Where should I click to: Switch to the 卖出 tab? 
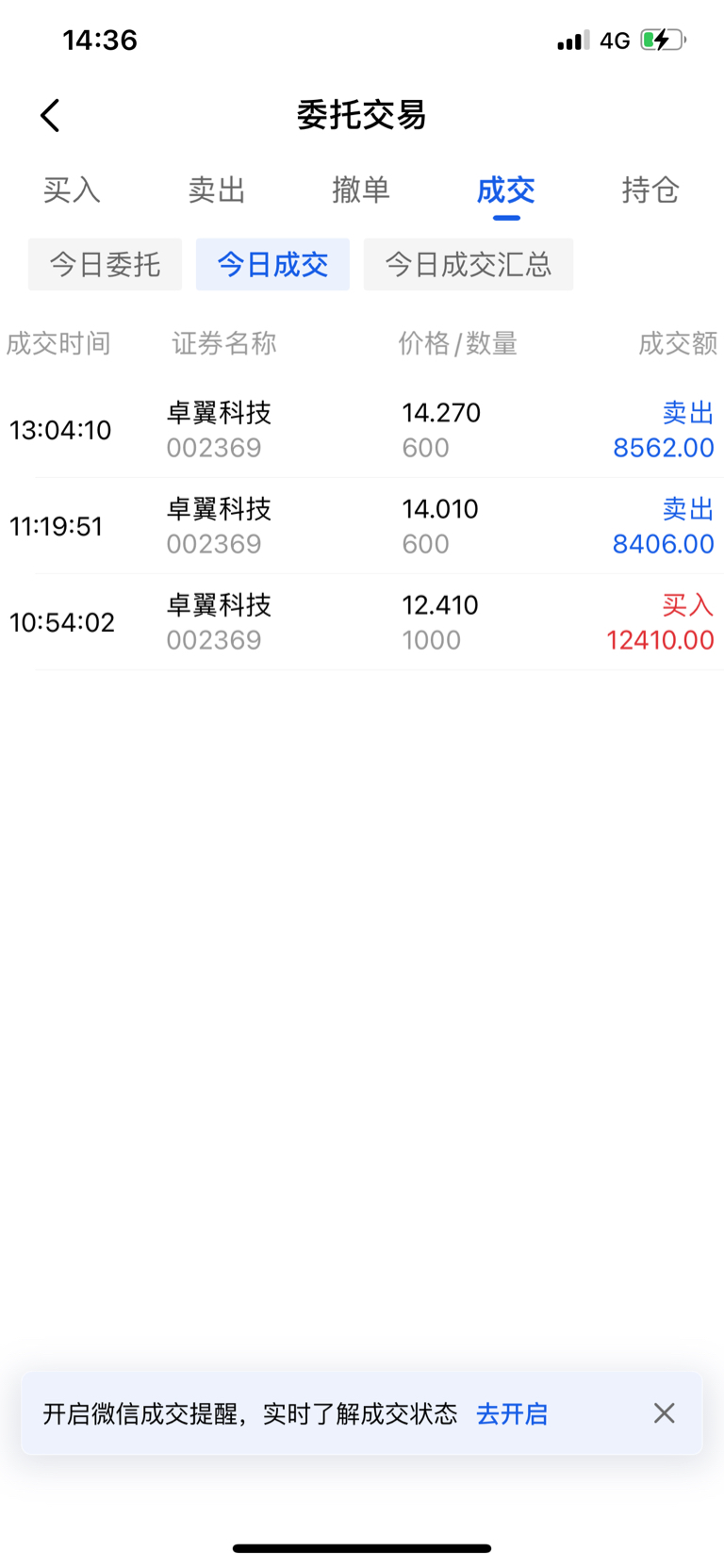pyautogui.click(x=217, y=190)
